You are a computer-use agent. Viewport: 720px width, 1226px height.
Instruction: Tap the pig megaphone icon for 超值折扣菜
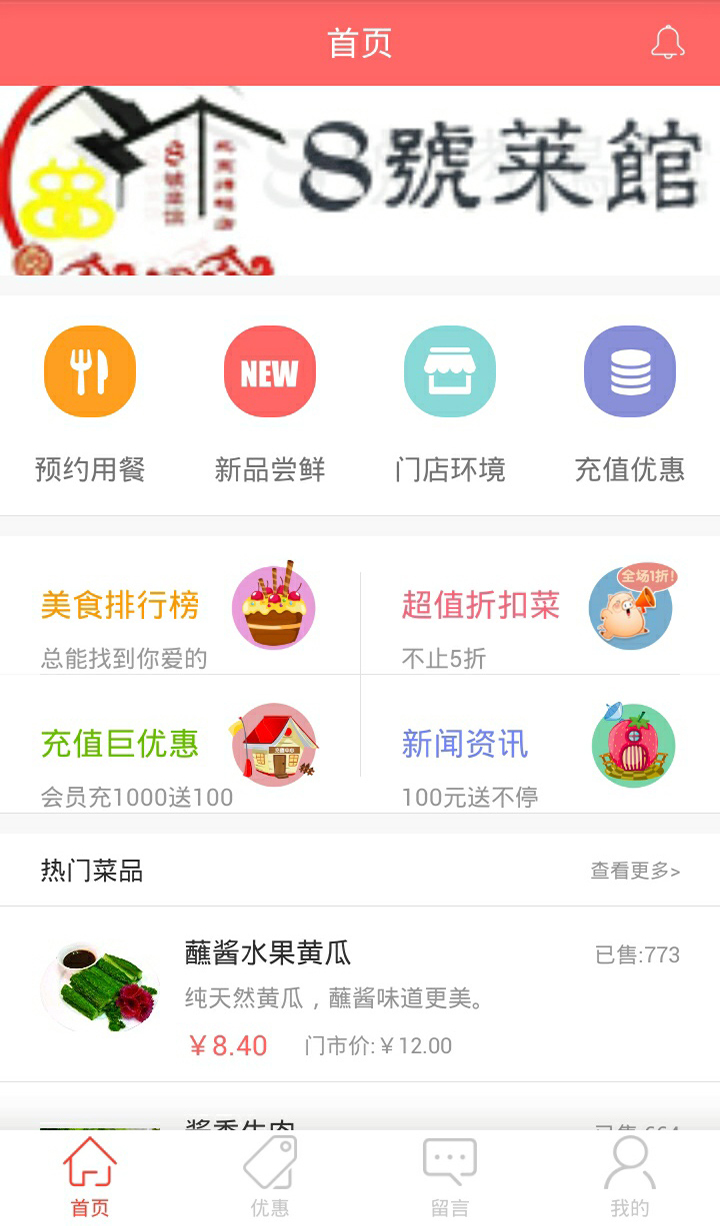tap(632, 607)
